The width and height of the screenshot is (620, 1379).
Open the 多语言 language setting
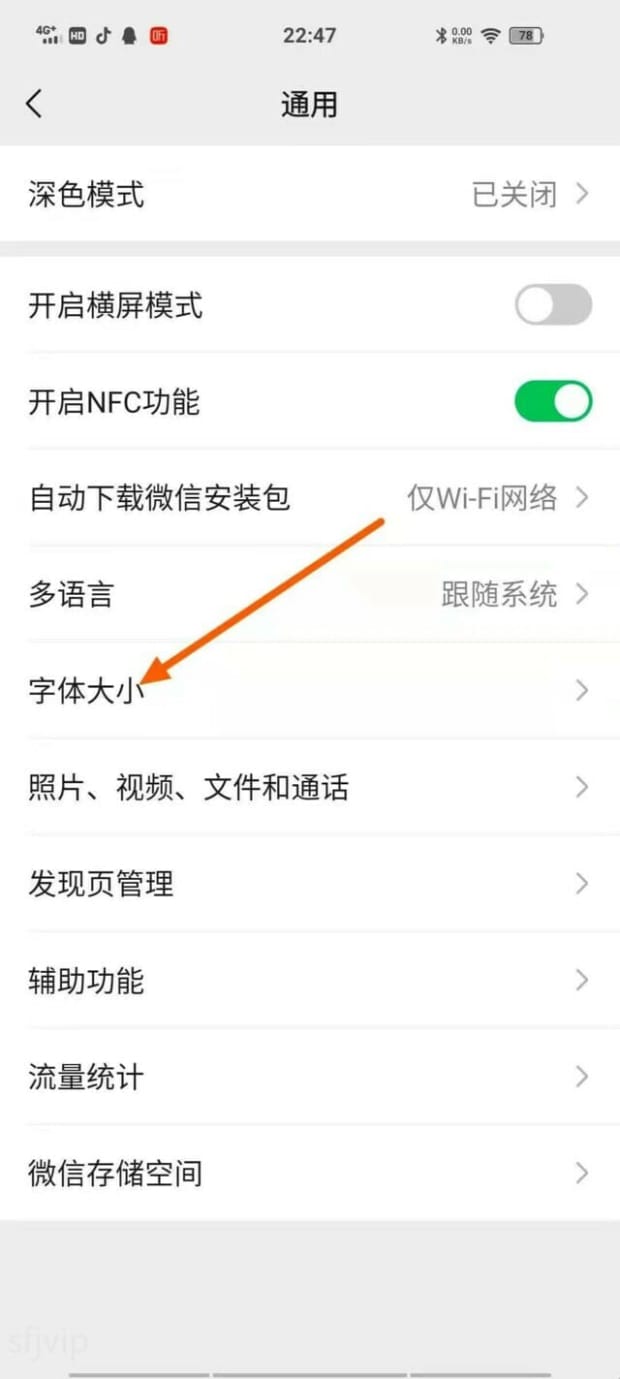tap(308, 595)
